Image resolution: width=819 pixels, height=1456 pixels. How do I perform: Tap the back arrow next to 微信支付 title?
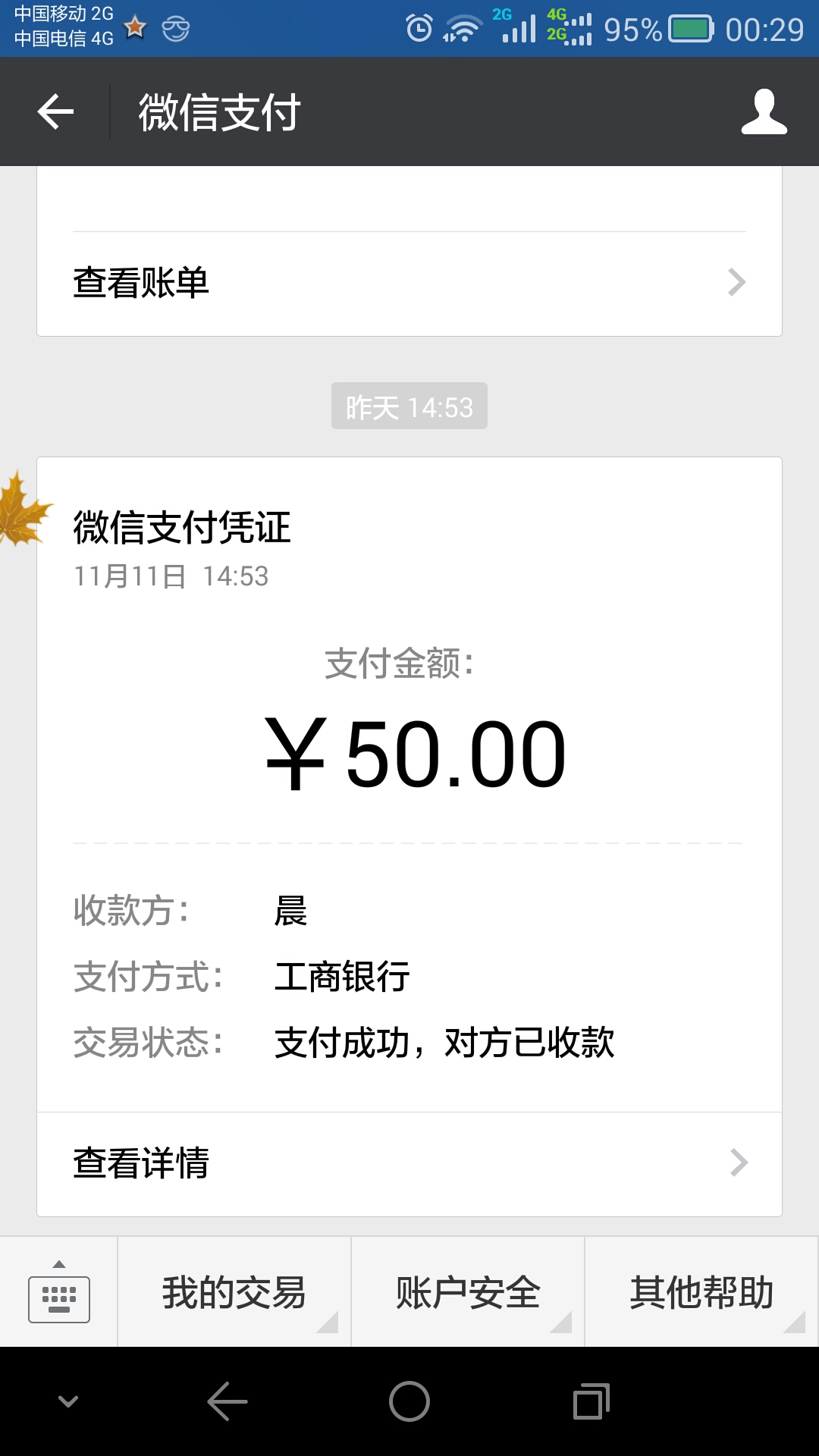[x=55, y=111]
